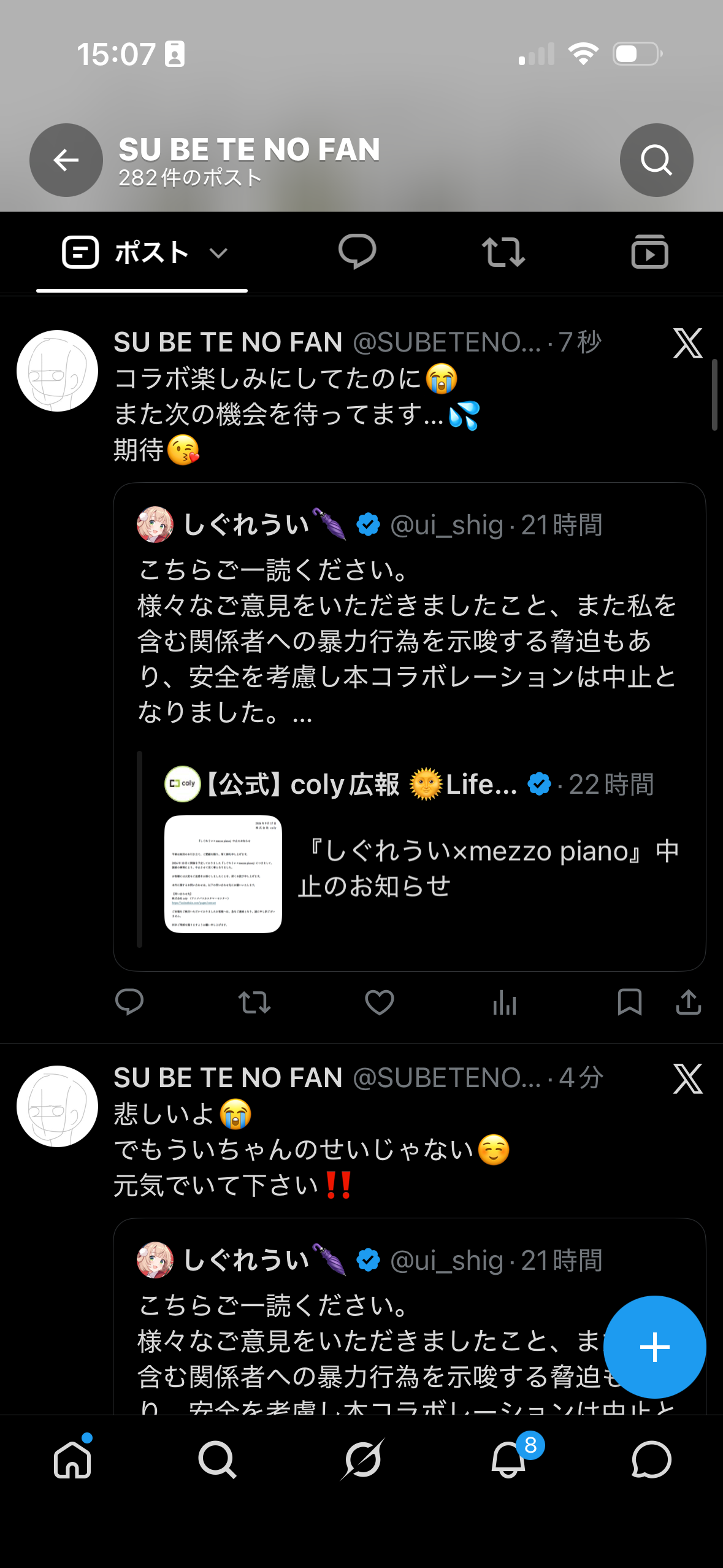
Task: Switch to the reposts tab
Action: tap(503, 252)
